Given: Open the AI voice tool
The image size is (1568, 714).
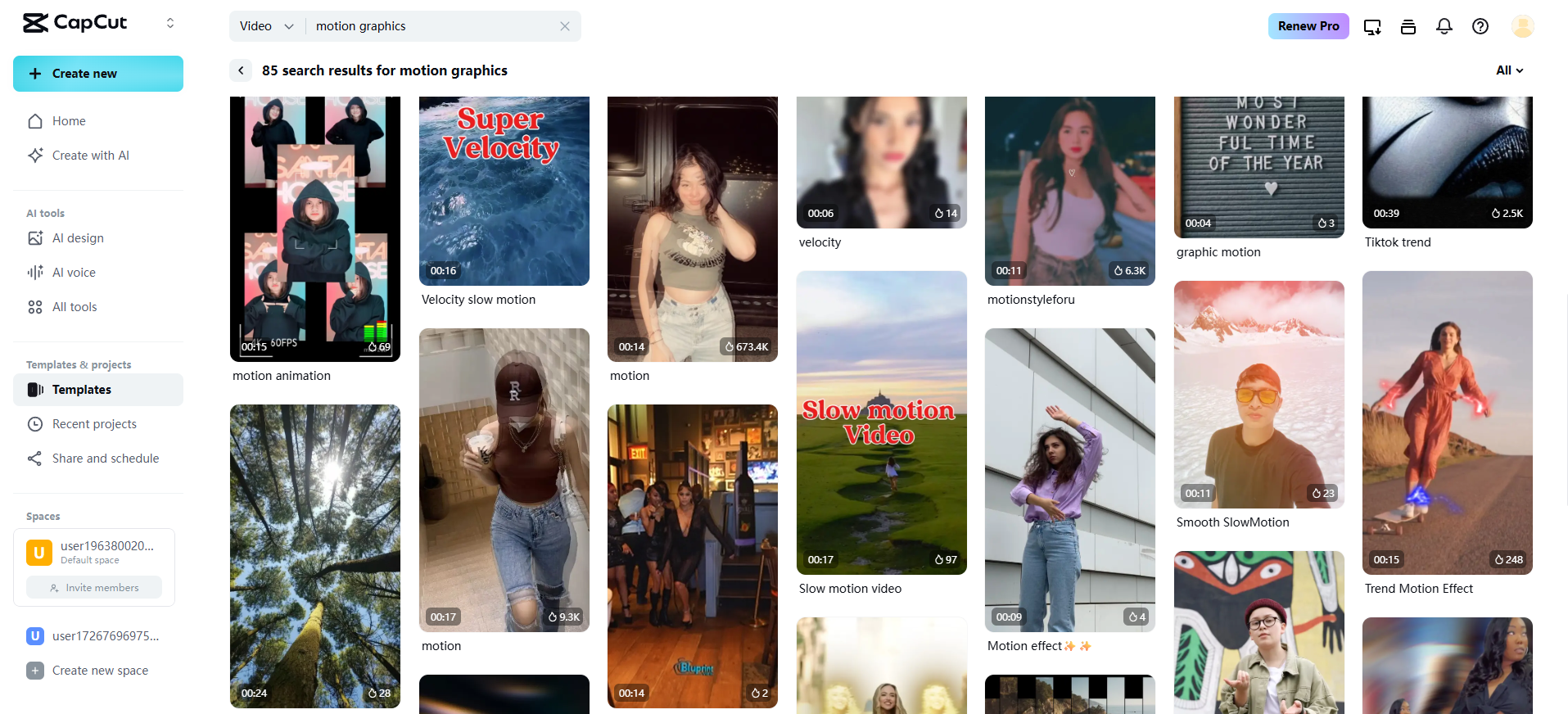Looking at the screenshot, I should pyautogui.click(x=74, y=273).
